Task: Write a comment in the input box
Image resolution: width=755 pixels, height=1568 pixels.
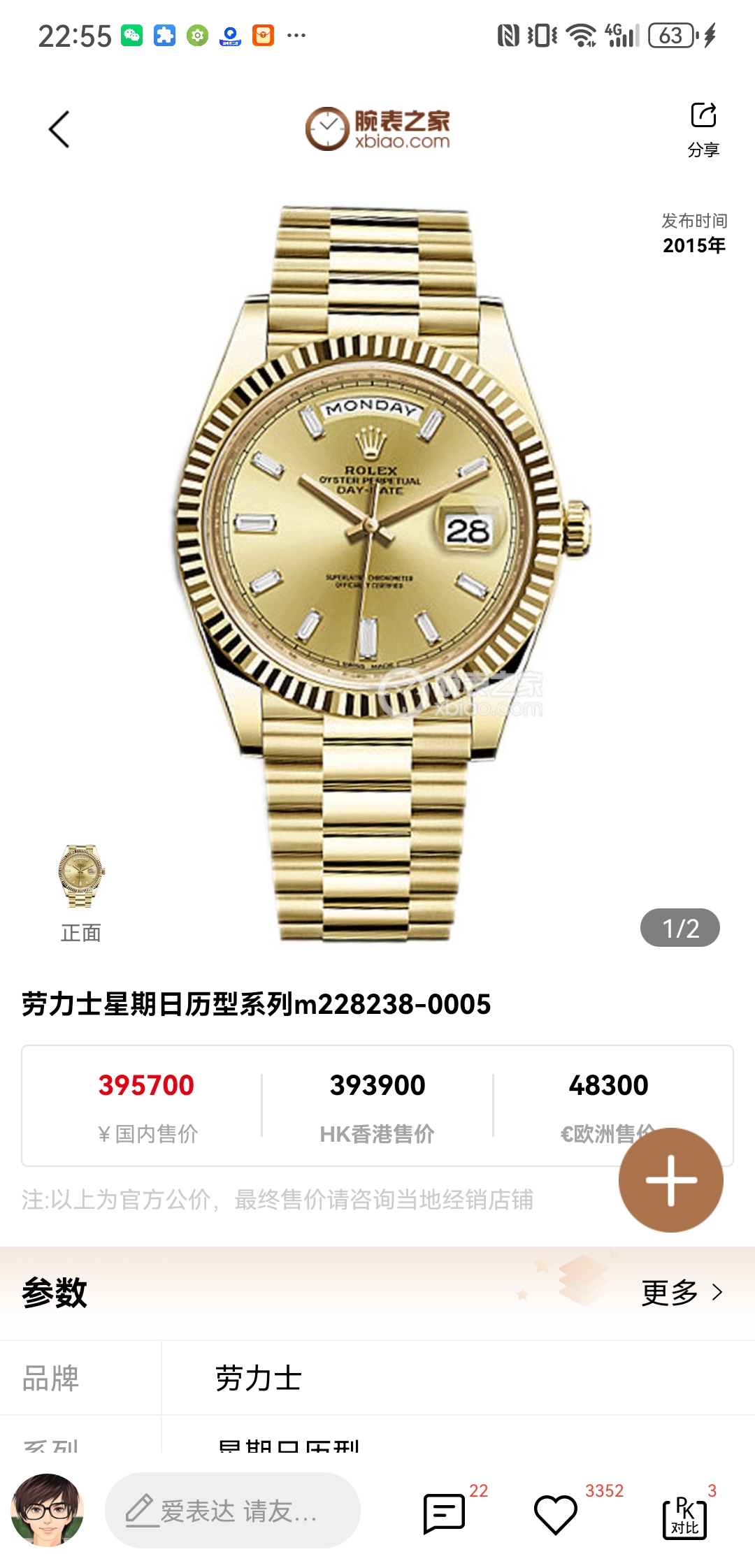Action: [232, 1511]
